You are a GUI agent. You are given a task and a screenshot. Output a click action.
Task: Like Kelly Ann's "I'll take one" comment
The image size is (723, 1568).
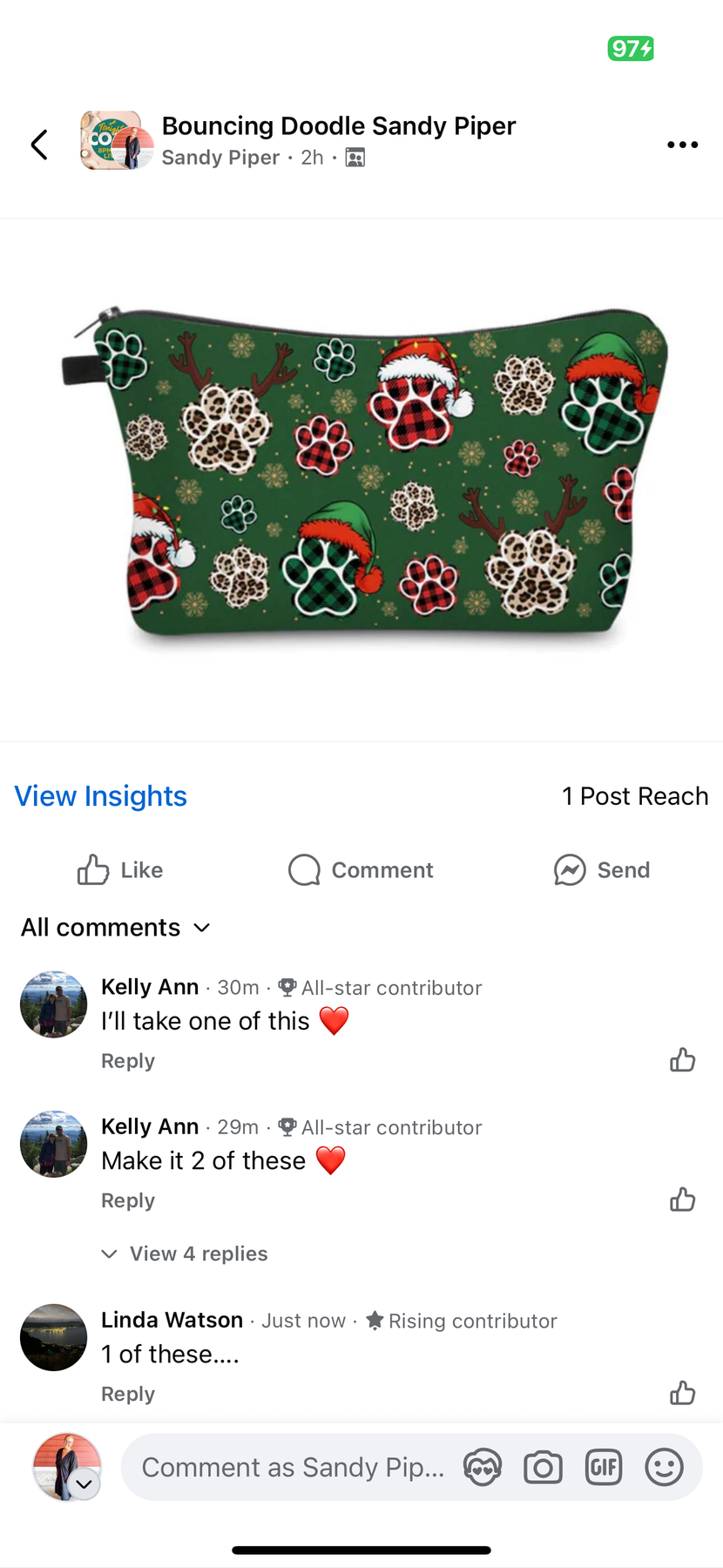[682, 1060]
